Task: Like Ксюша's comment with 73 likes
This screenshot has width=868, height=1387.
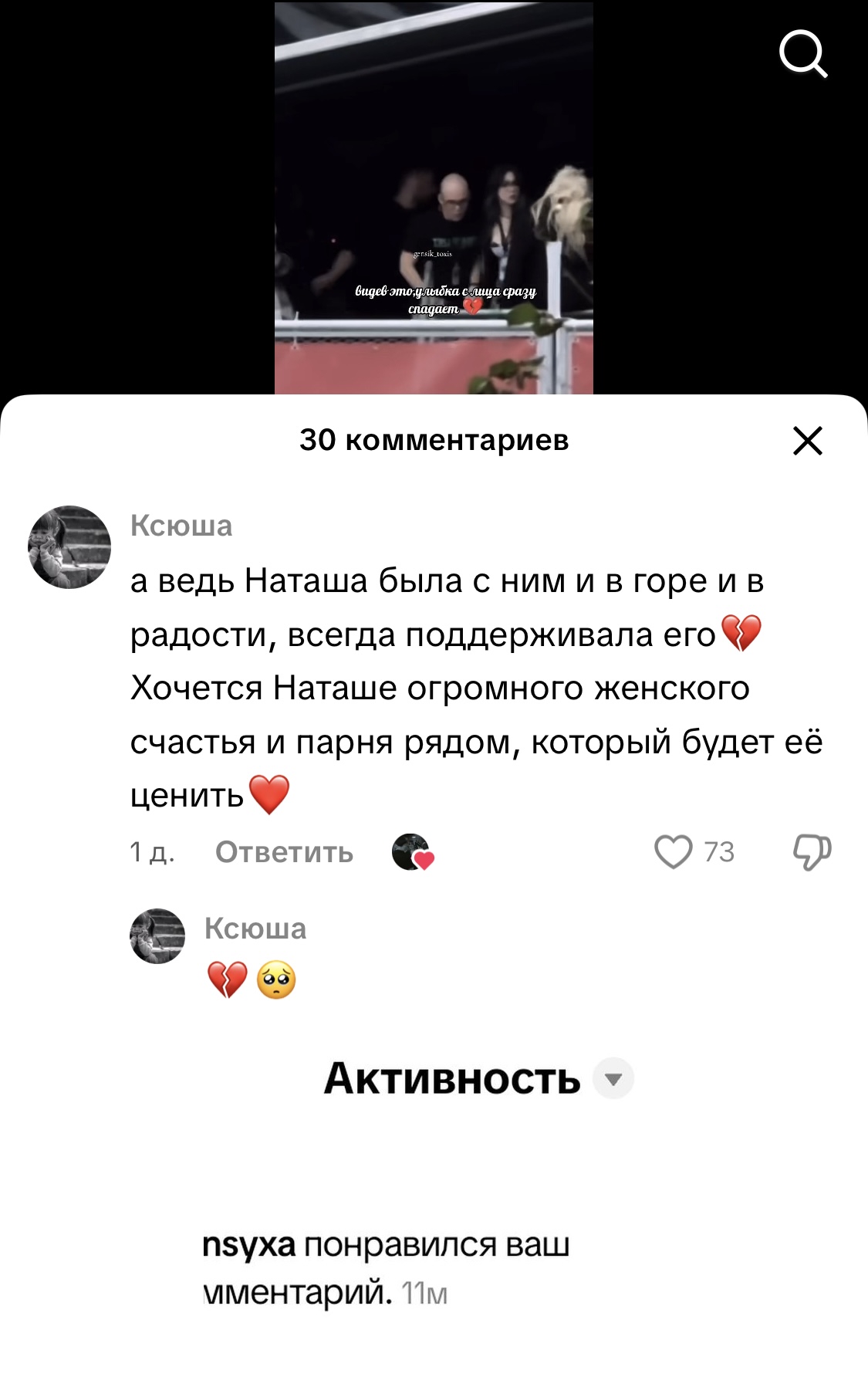Action: (674, 852)
